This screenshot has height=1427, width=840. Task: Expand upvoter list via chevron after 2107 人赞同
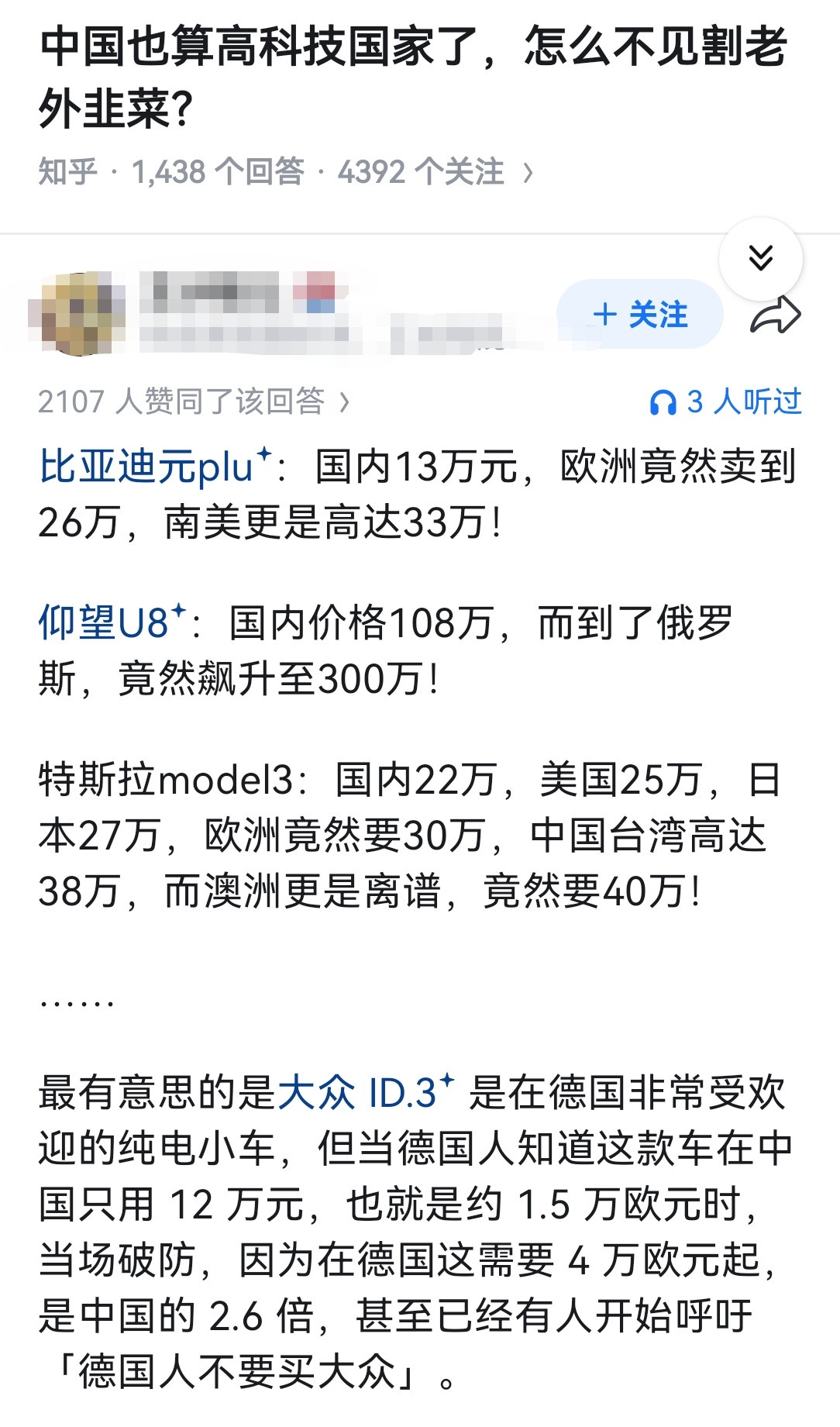(x=345, y=402)
